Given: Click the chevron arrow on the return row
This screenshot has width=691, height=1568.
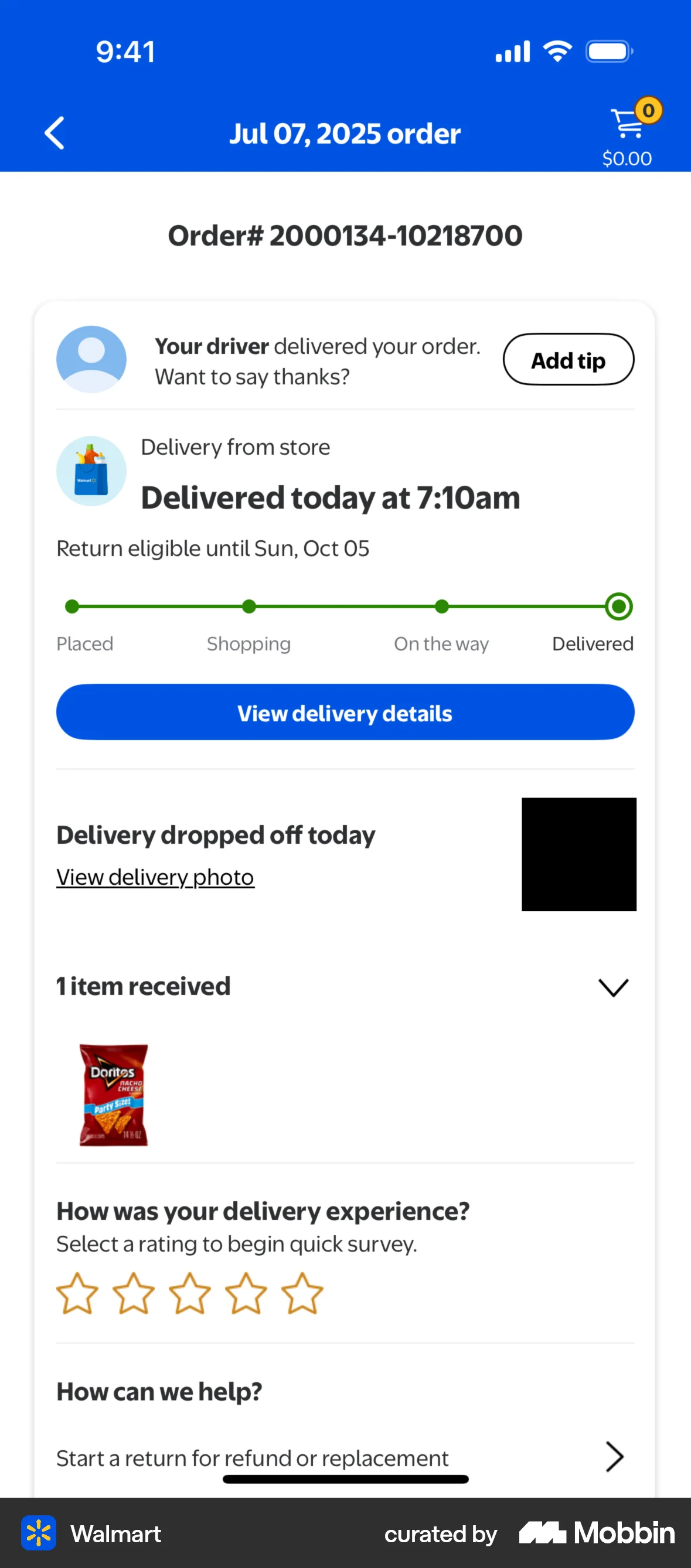Looking at the screenshot, I should coord(615,1457).
